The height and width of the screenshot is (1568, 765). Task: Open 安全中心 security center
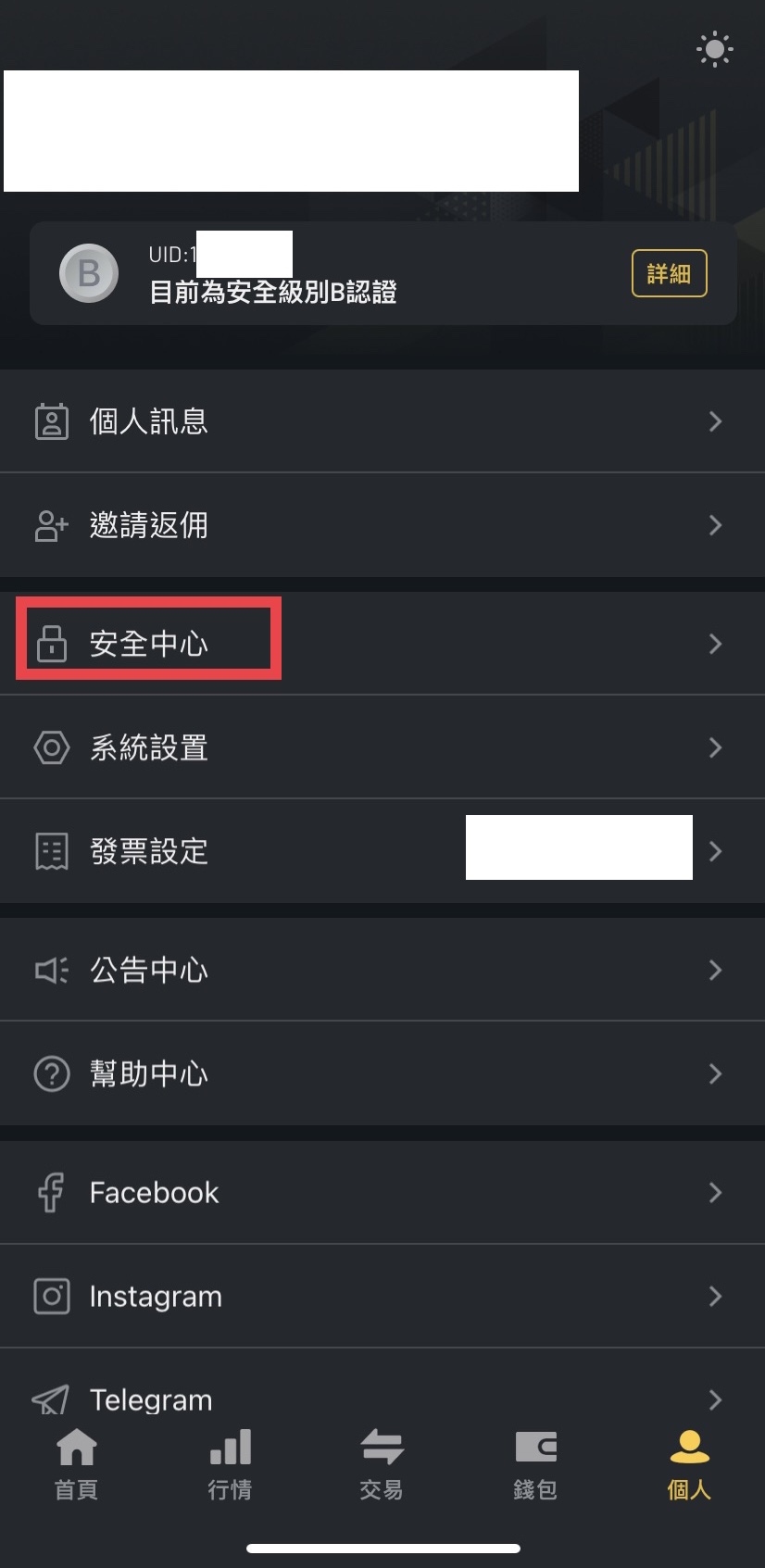(x=382, y=644)
